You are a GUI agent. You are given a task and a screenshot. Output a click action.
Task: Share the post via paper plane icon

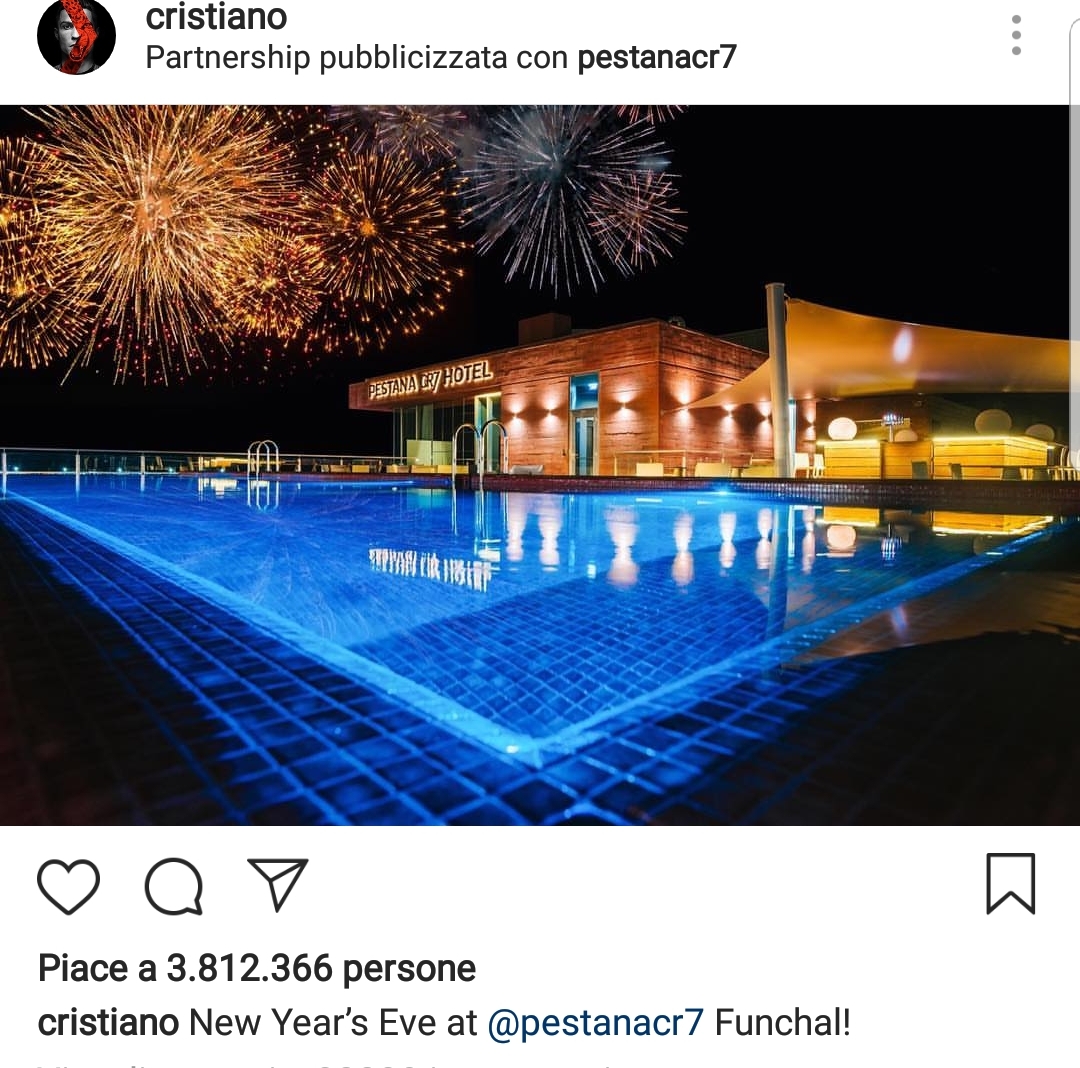tap(277, 885)
